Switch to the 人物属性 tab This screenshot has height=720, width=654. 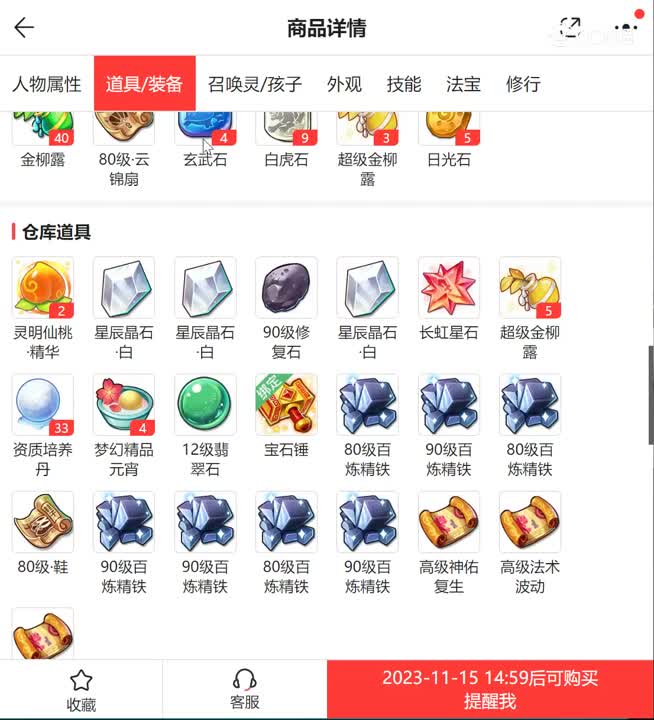click(x=46, y=84)
